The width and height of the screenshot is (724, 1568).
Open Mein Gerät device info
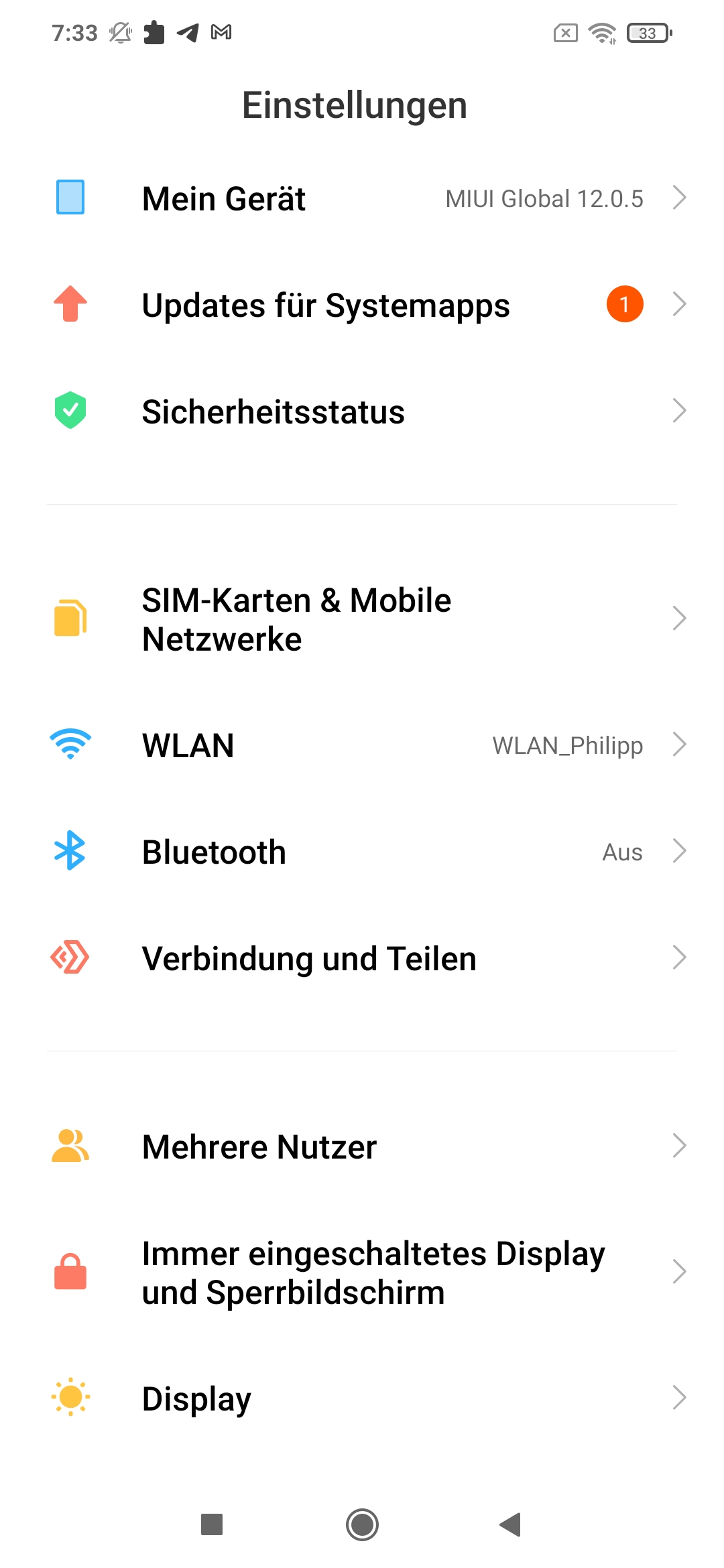(x=362, y=198)
